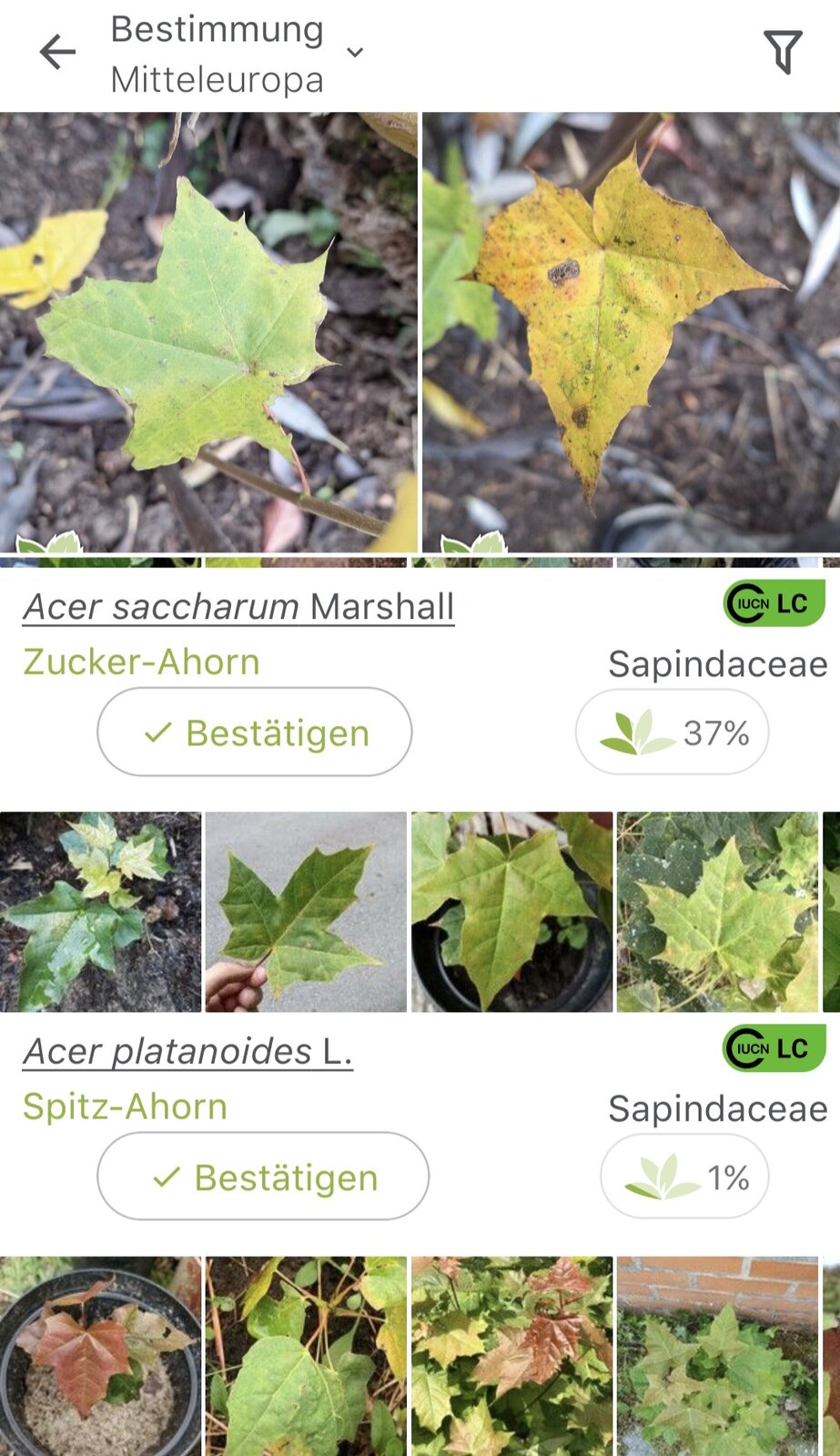Tap the 1% match score chip
Image resolution: width=840 pixels, height=1456 pixels.
tap(684, 1177)
